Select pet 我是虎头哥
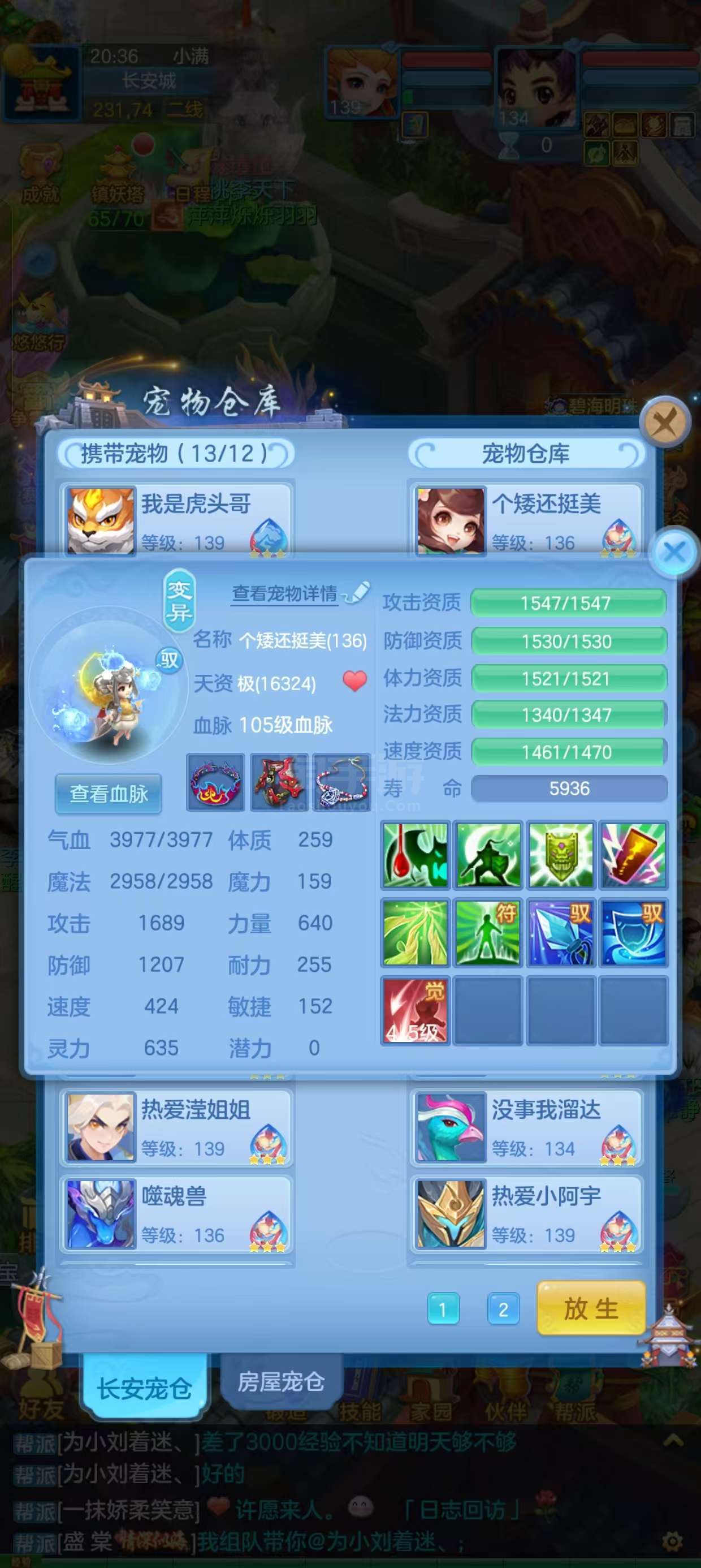 (x=177, y=519)
